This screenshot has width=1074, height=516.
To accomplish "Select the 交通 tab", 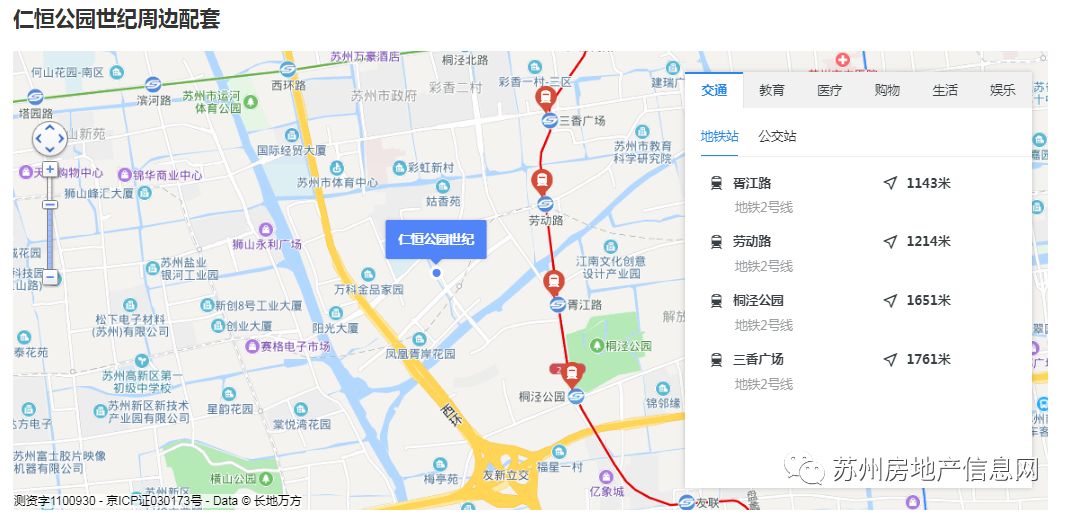I will [714, 90].
